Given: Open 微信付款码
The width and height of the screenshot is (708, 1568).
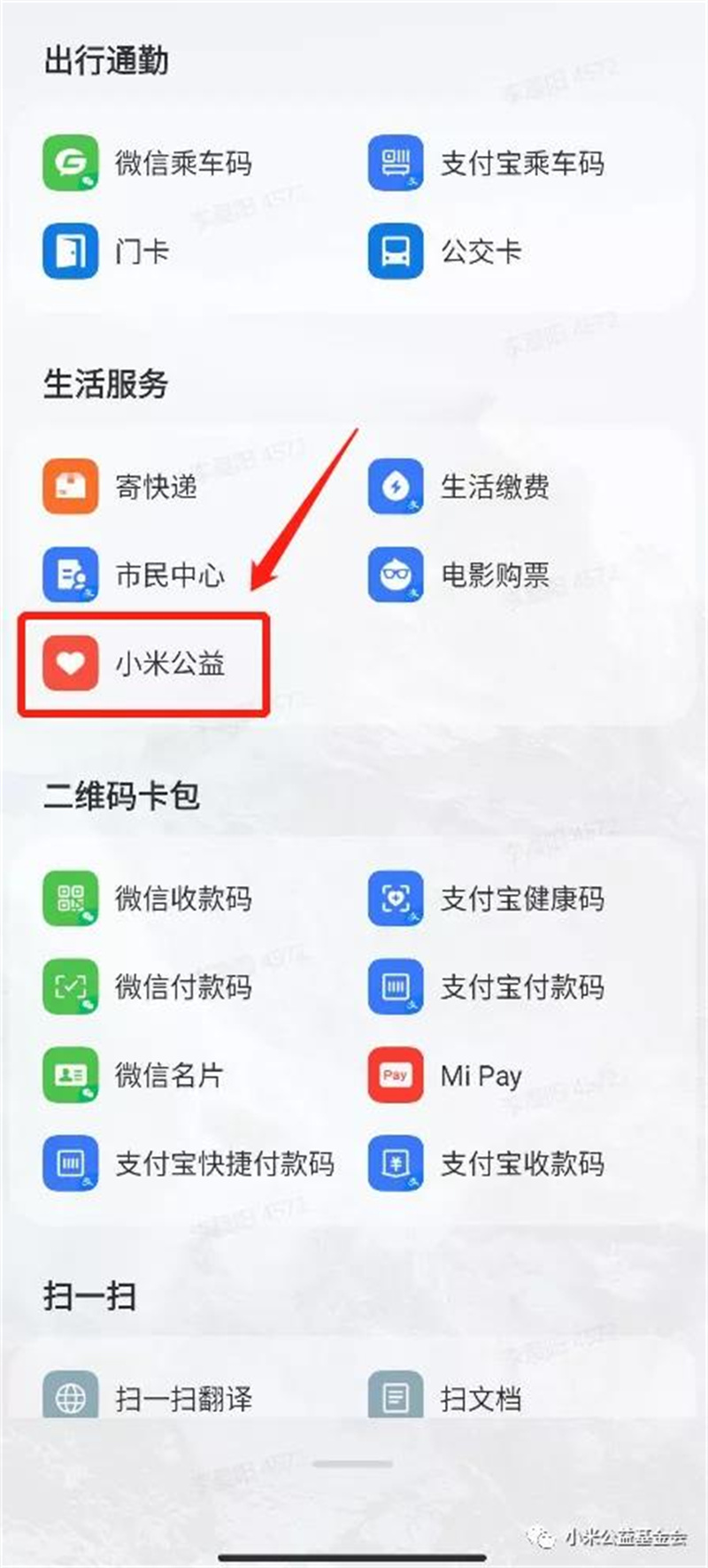Looking at the screenshot, I should (149, 986).
